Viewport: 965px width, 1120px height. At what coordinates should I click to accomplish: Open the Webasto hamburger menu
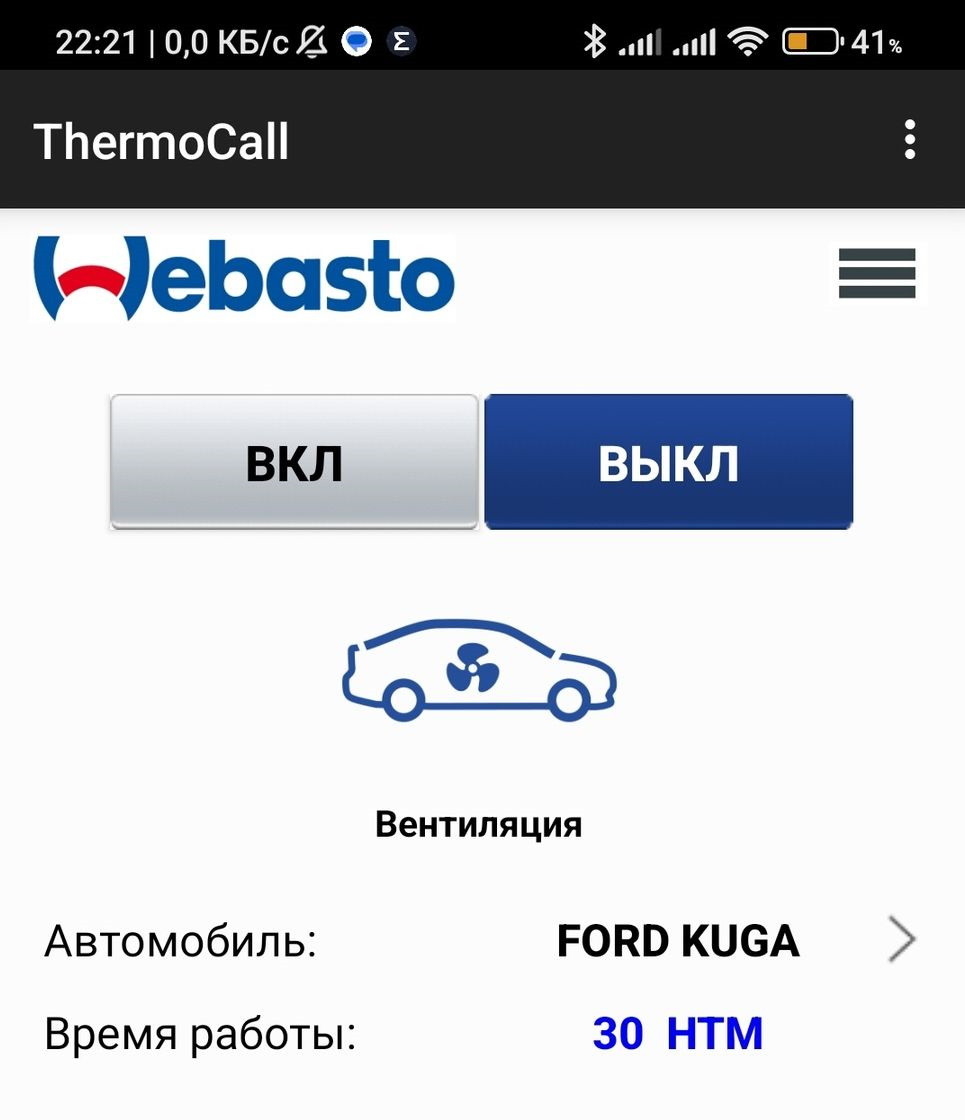click(x=877, y=273)
